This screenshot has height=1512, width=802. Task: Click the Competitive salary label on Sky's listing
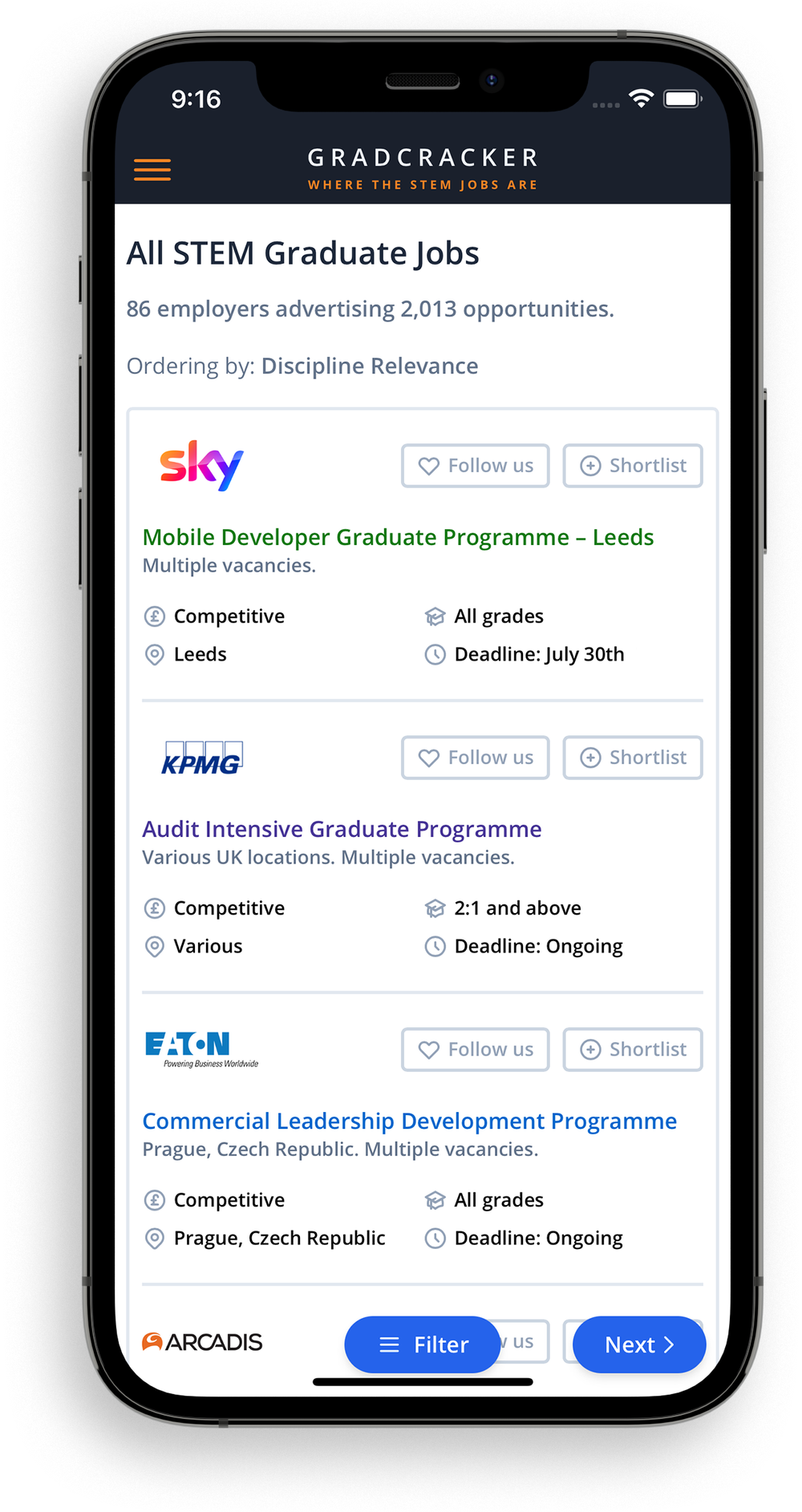coord(229,616)
